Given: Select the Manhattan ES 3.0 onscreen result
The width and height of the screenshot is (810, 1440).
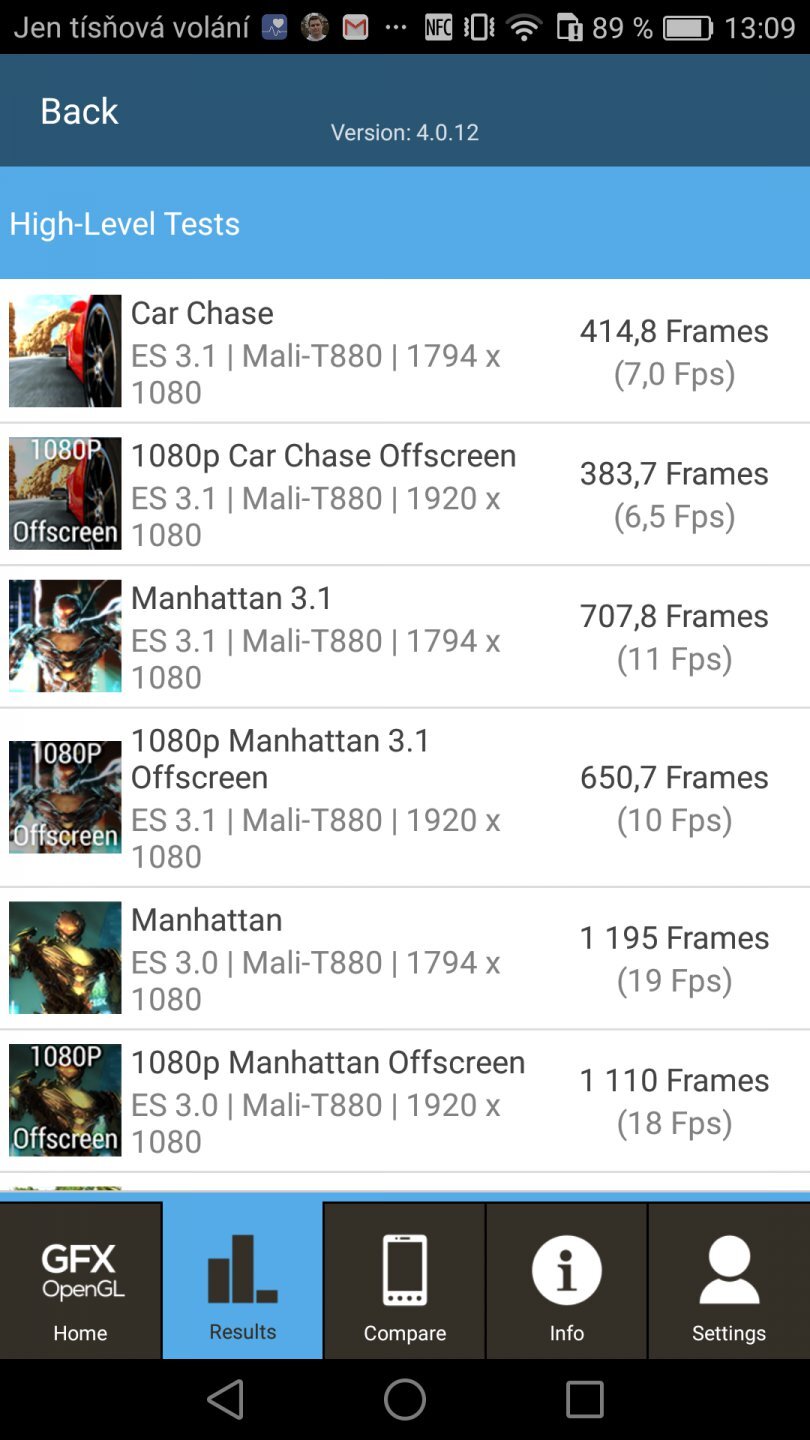Looking at the screenshot, I should (x=404, y=958).
